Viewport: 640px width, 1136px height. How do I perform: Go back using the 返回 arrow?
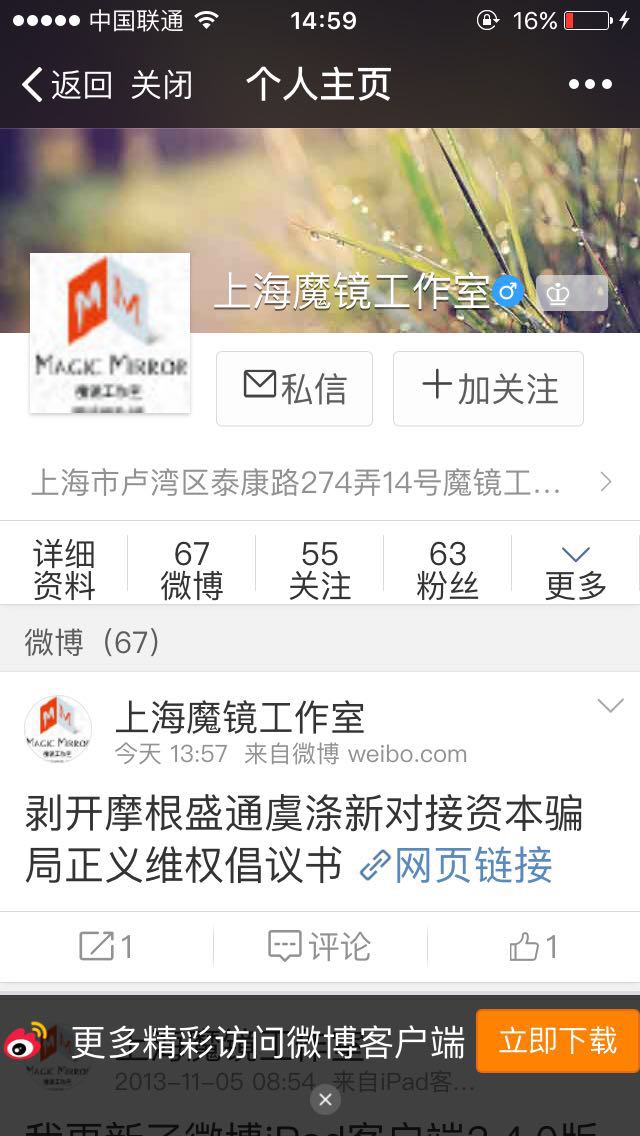66,85
